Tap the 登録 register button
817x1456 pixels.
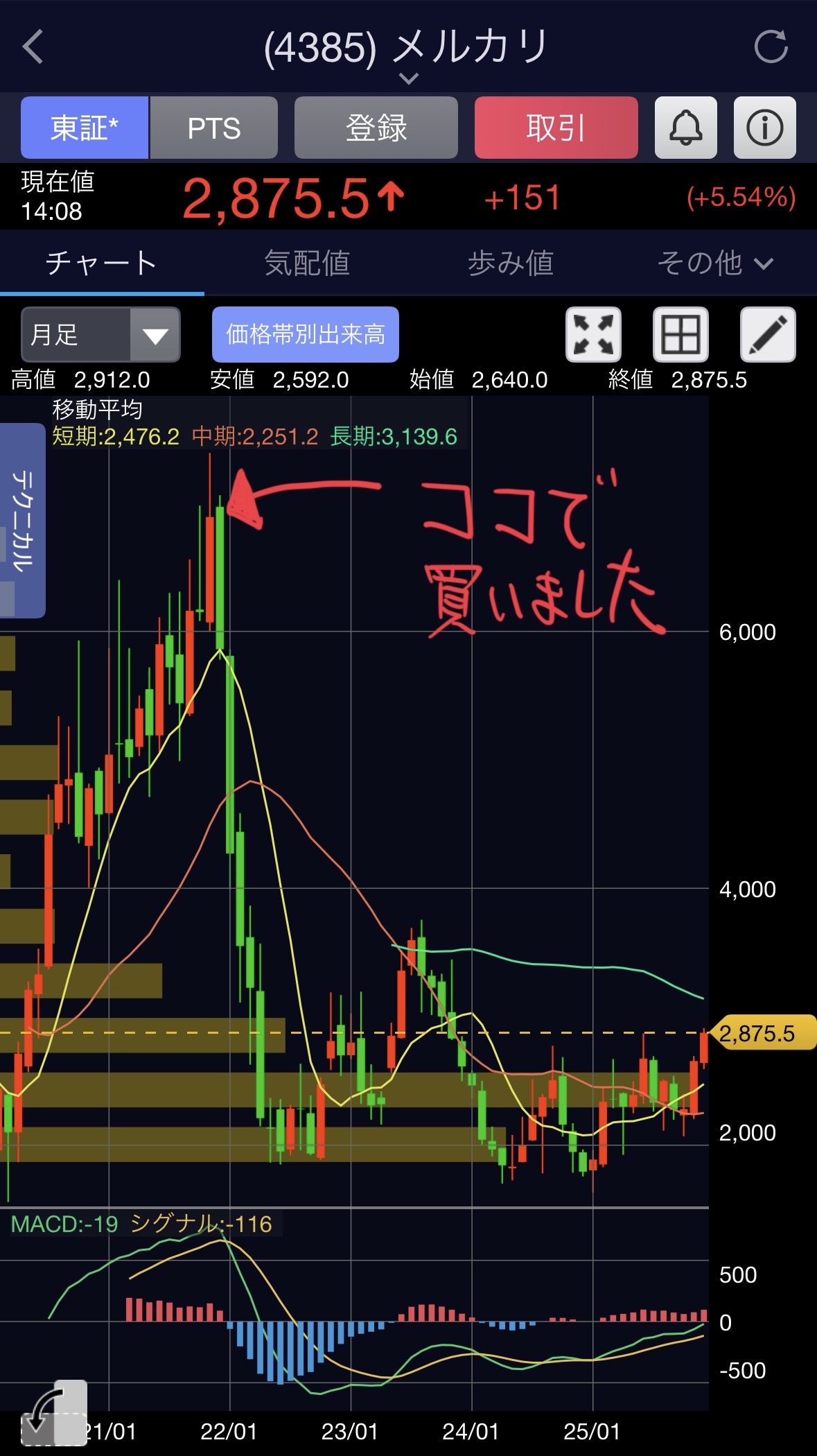(376, 128)
